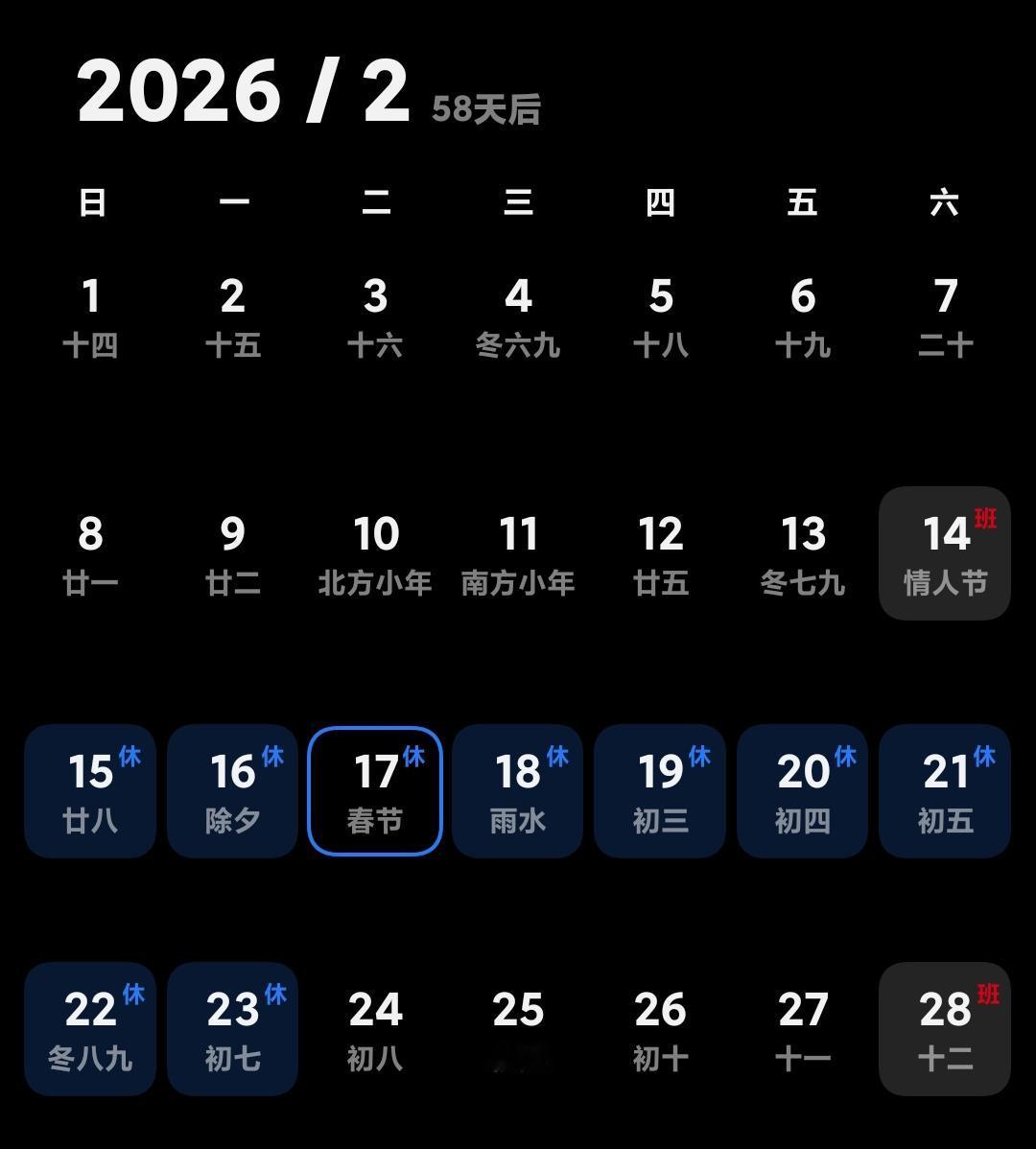Click the 情人节 (Valentine's Day) cell on the 14th
The image size is (1036, 1149).
click(x=944, y=553)
